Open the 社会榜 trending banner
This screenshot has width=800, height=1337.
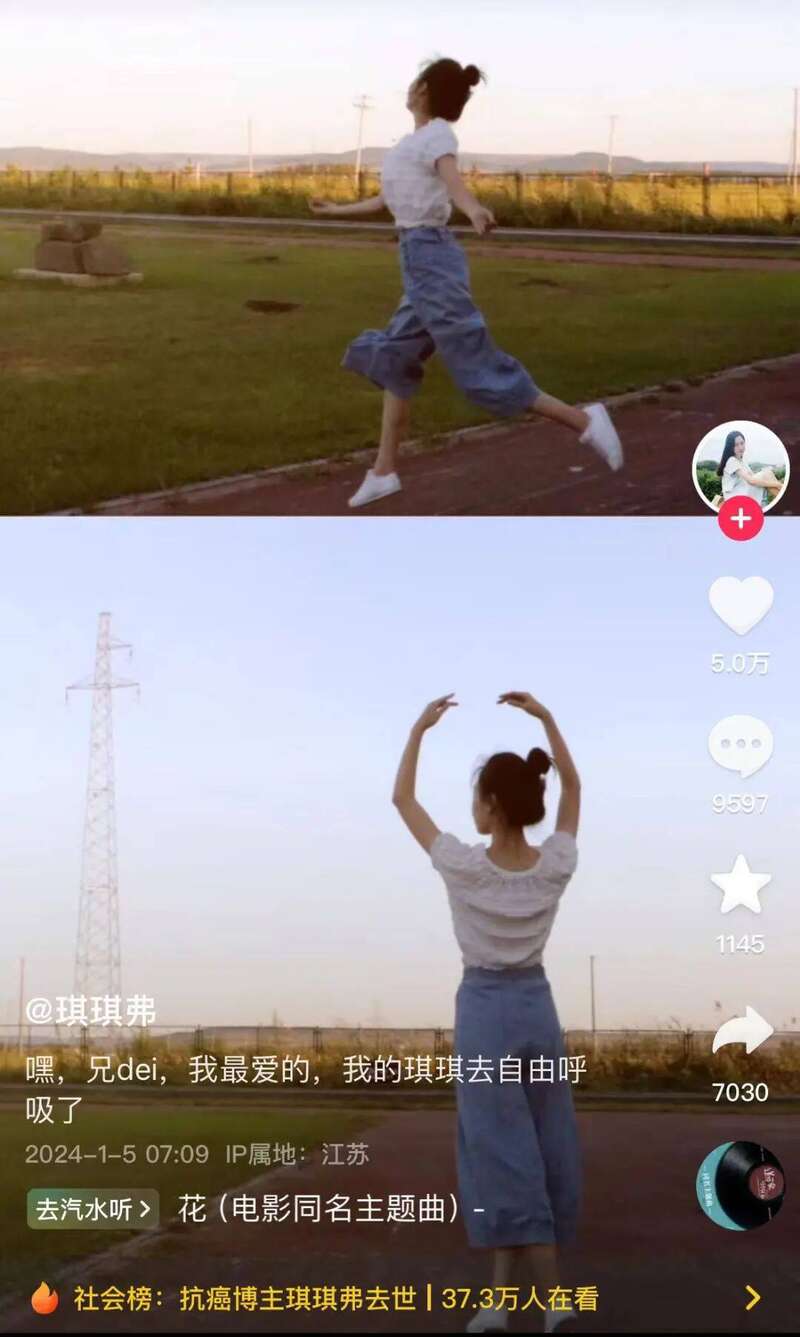click(x=400, y=1298)
